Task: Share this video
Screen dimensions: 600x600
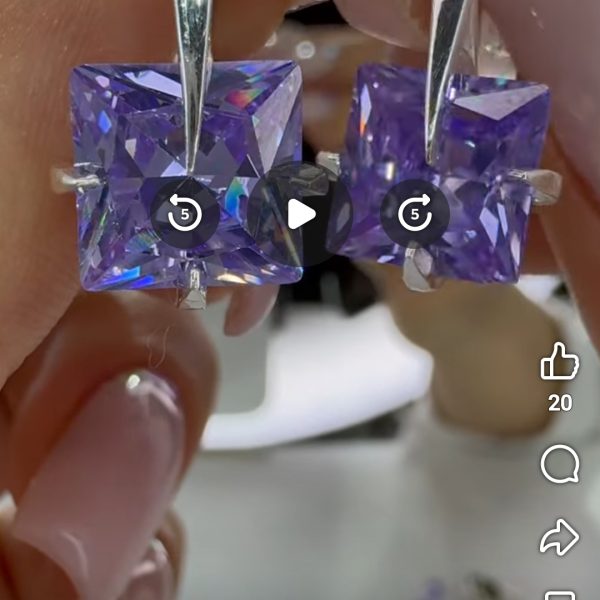Action: [x=560, y=537]
